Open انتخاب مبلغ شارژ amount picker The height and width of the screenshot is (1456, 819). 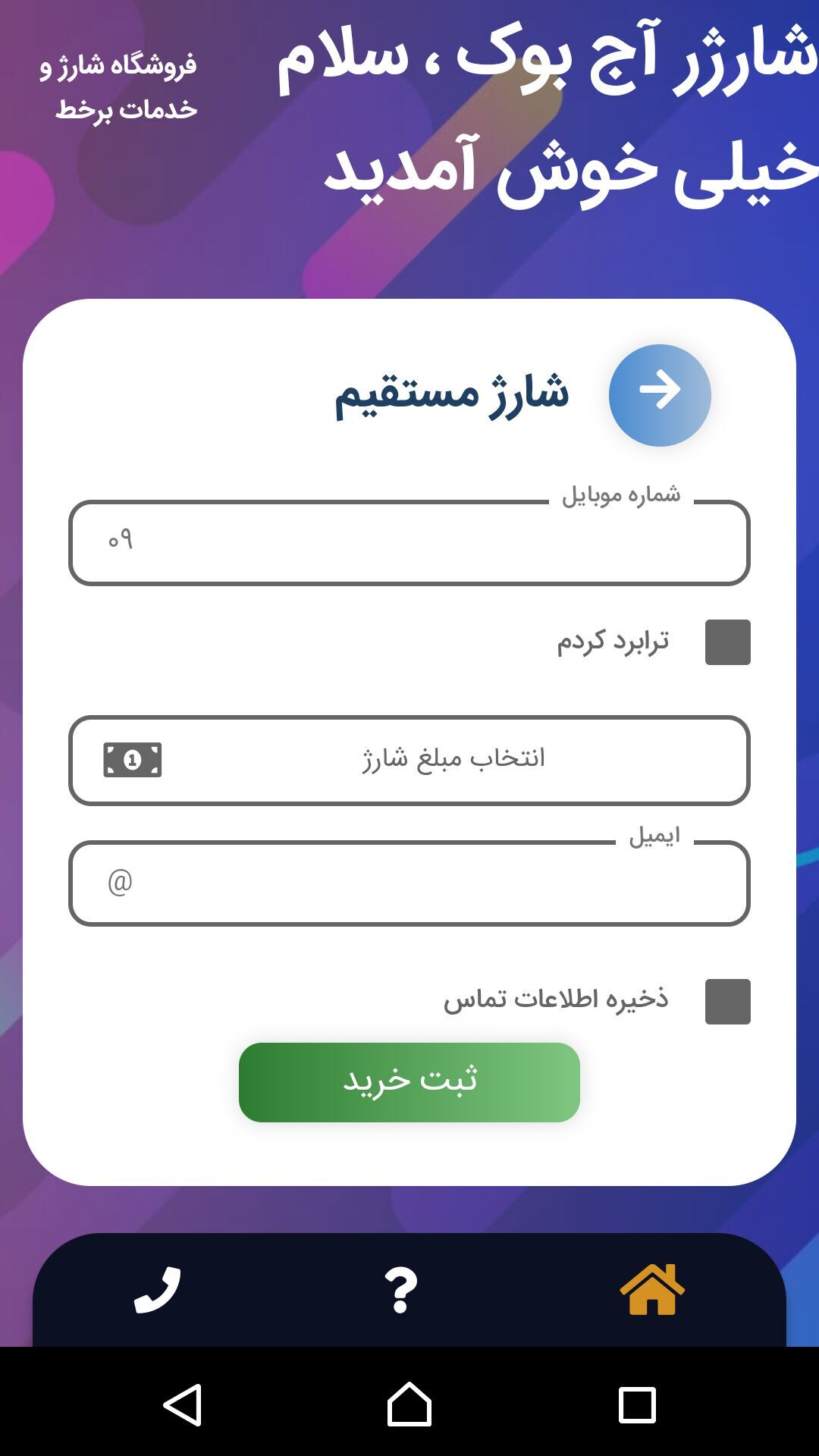(x=409, y=760)
